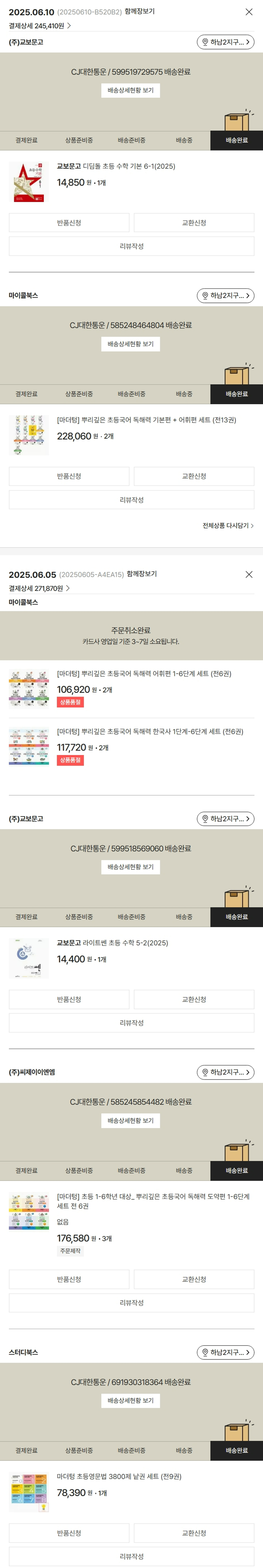Tap 함께장보기 for the 2025.06.10 order

tap(140, 12)
